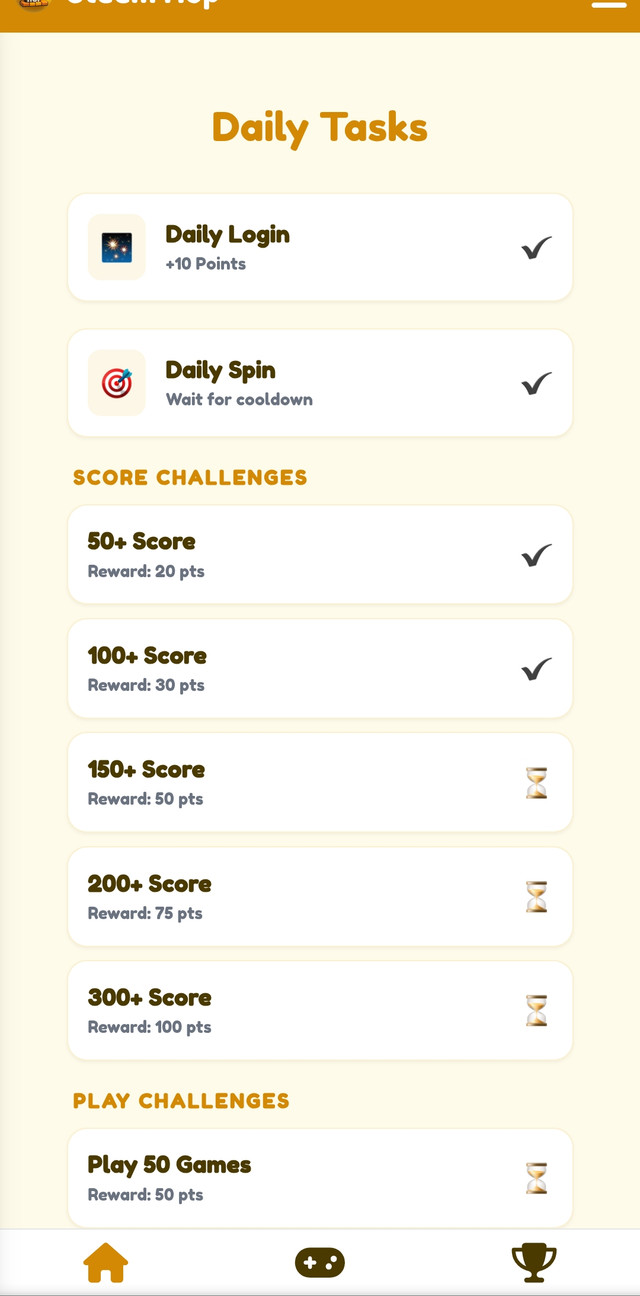Open the Play 50 Games challenge
The image size is (640, 1296).
pos(320,1178)
